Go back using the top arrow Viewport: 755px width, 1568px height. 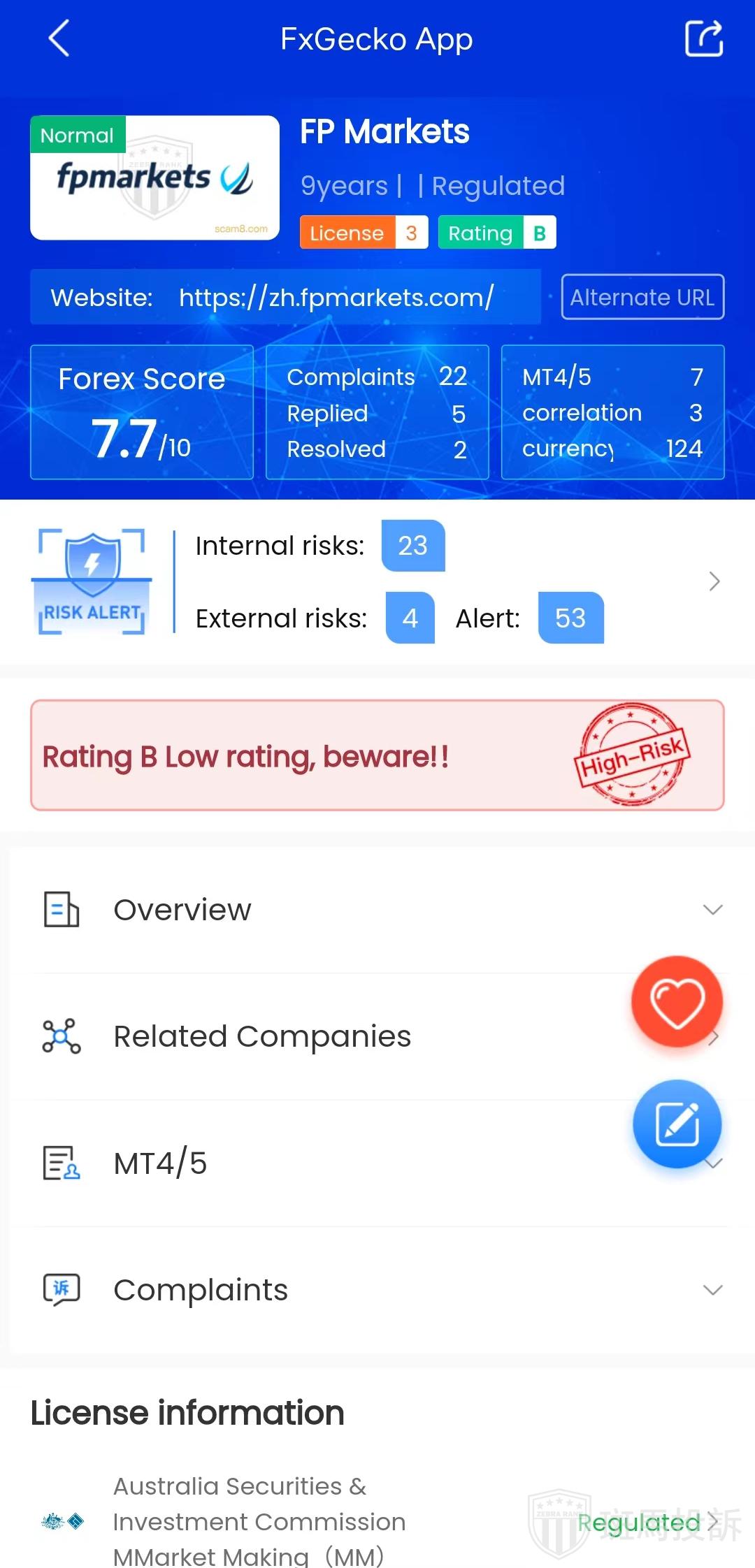click(59, 38)
